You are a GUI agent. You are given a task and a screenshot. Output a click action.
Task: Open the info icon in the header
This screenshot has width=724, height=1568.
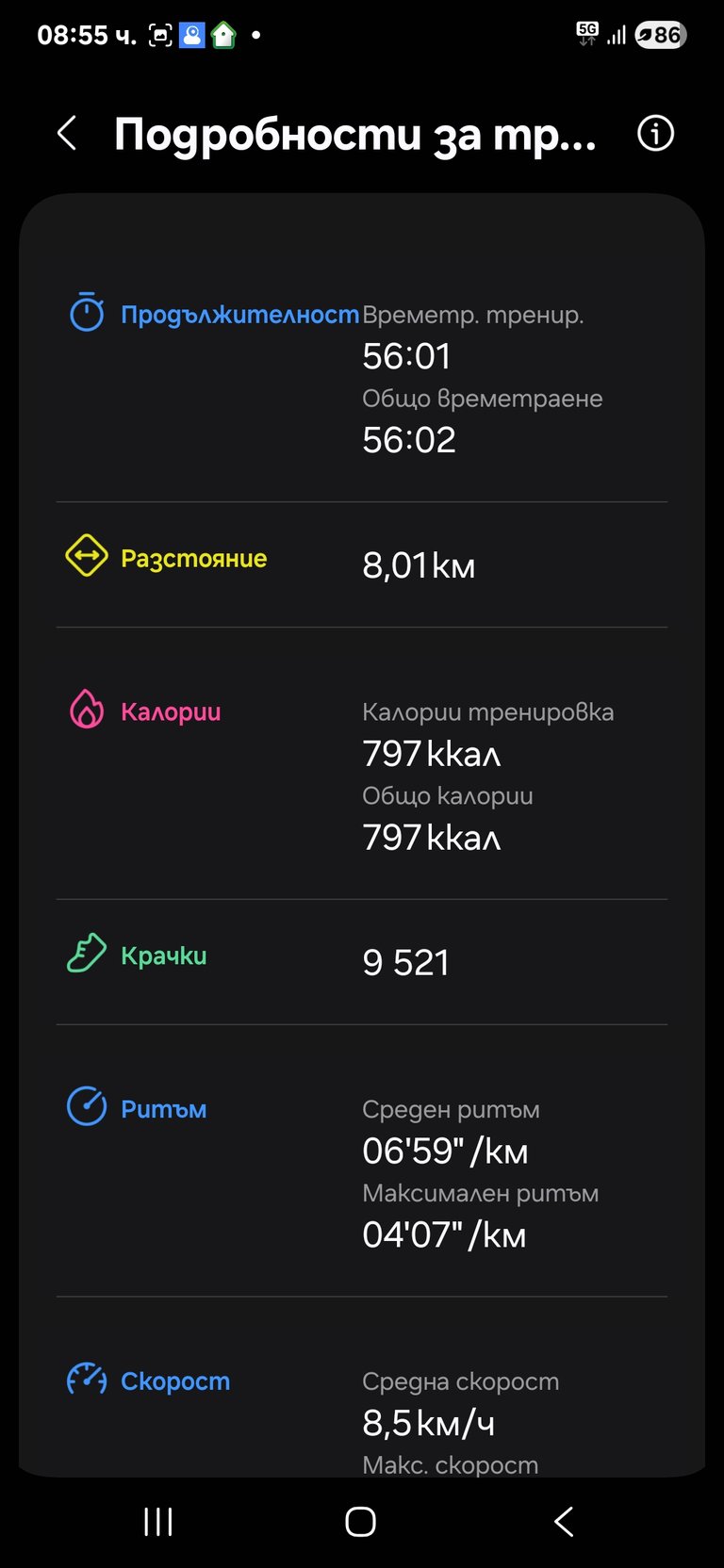point(655,134)
